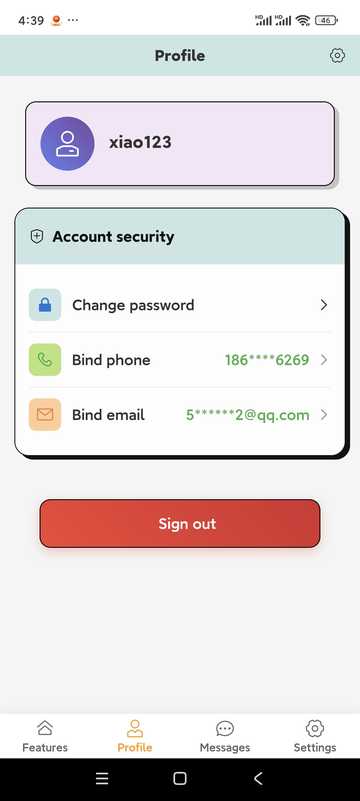The image size is (360, 801).
Task: Open the settings gear in the header
Action: [x=337, y=56]
